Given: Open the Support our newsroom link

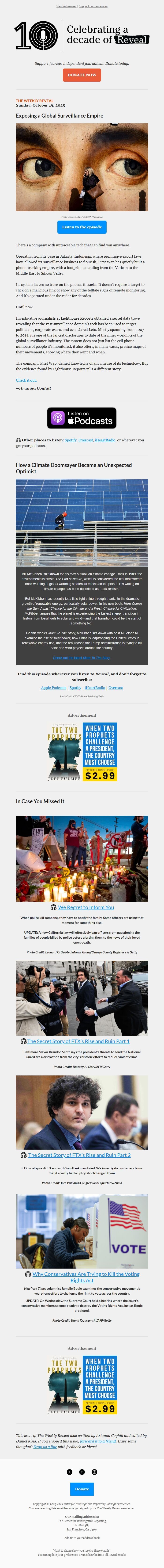Looking at the screenshot, I should click(93, 6).
